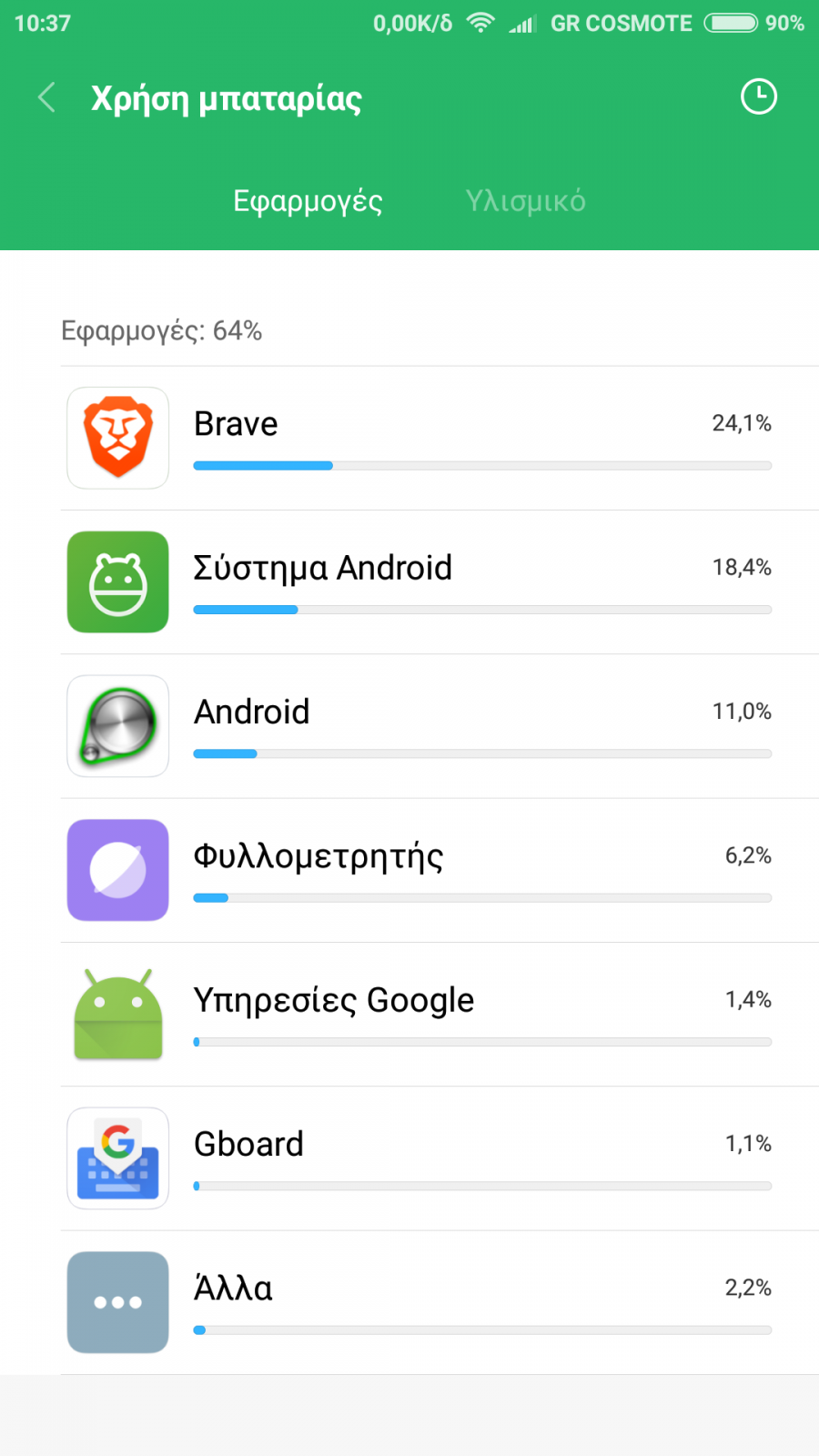Expand the Άλλα apps entry

click(440, 1302)
